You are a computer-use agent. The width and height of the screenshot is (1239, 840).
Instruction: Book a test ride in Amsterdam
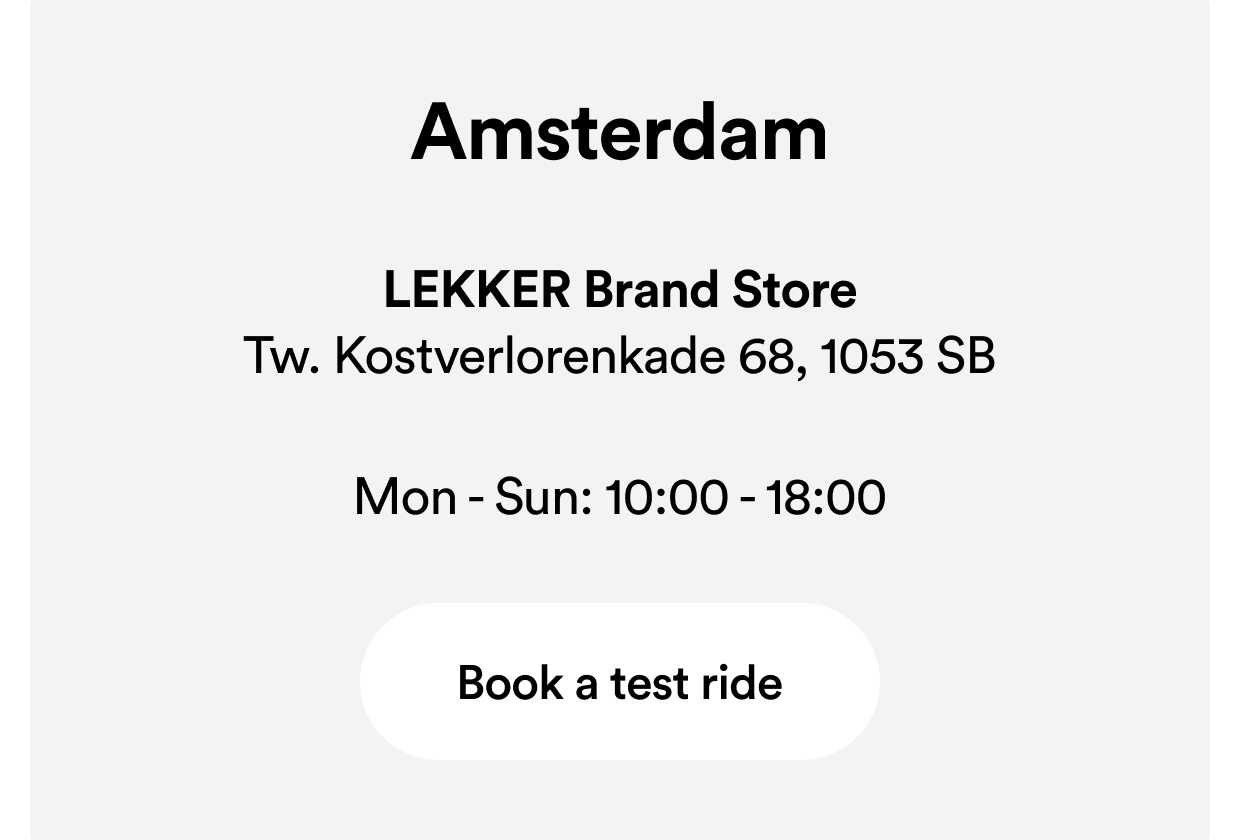coord(619,682)
